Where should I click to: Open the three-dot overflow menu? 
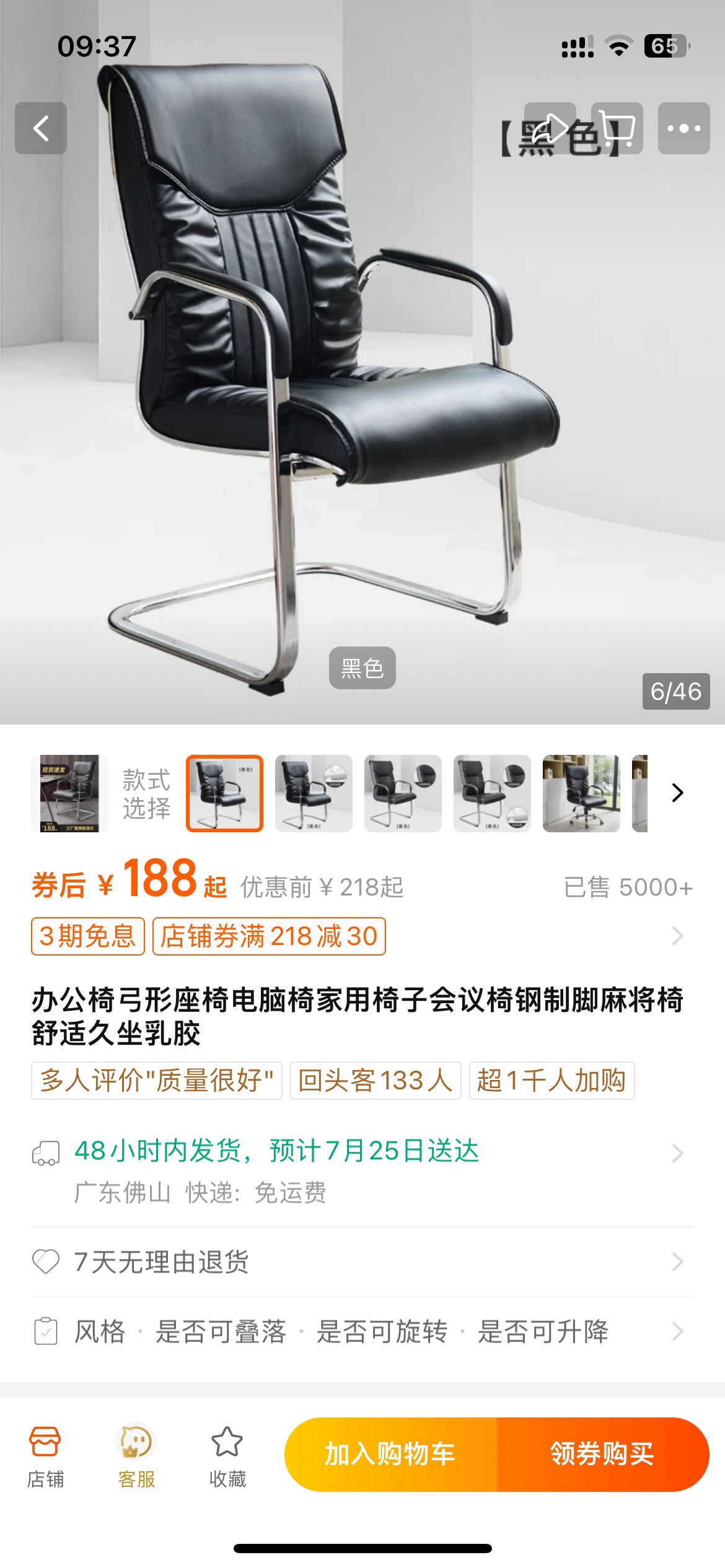[x=683, y=128]
